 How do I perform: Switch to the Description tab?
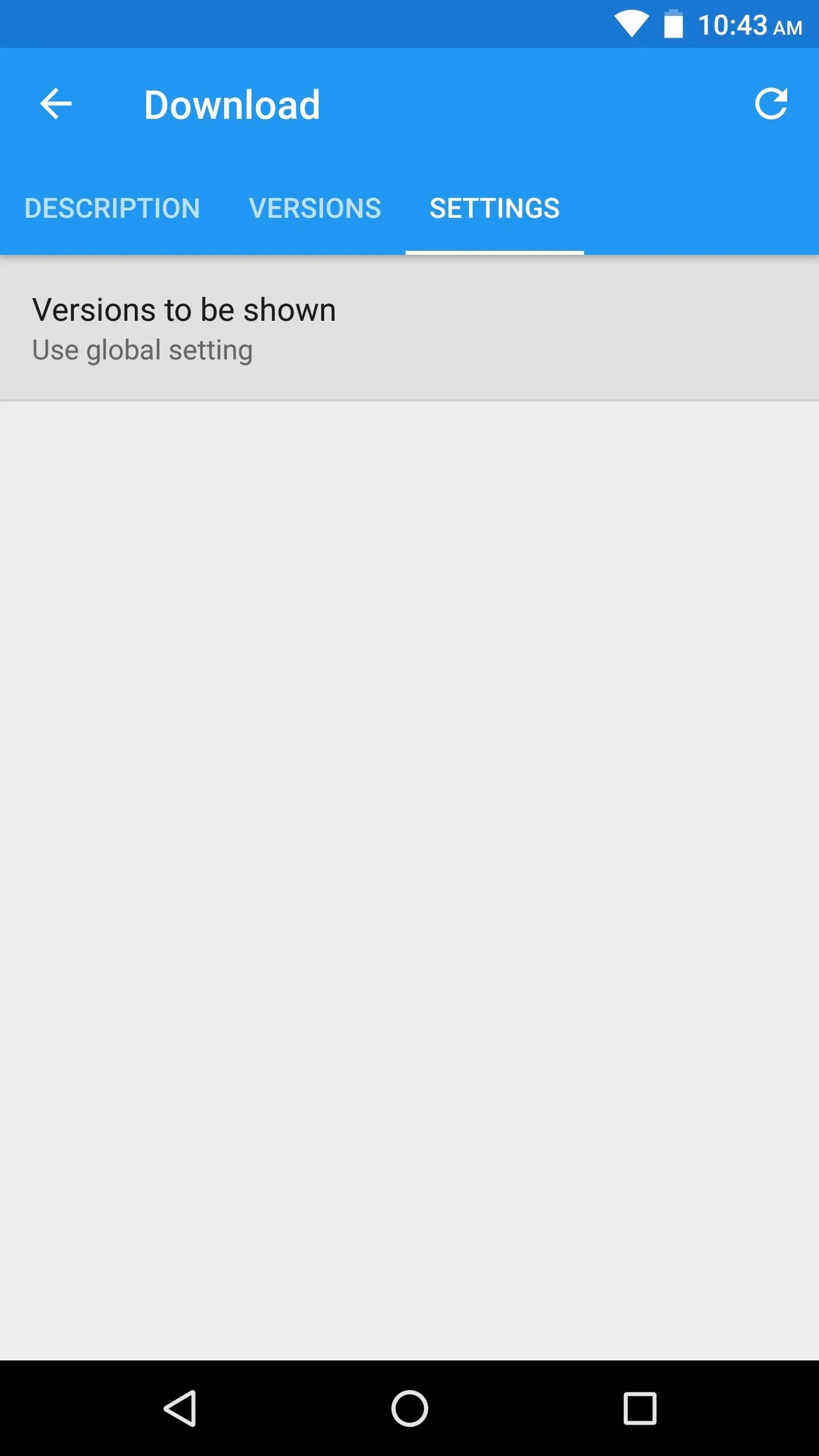(112, 208)
